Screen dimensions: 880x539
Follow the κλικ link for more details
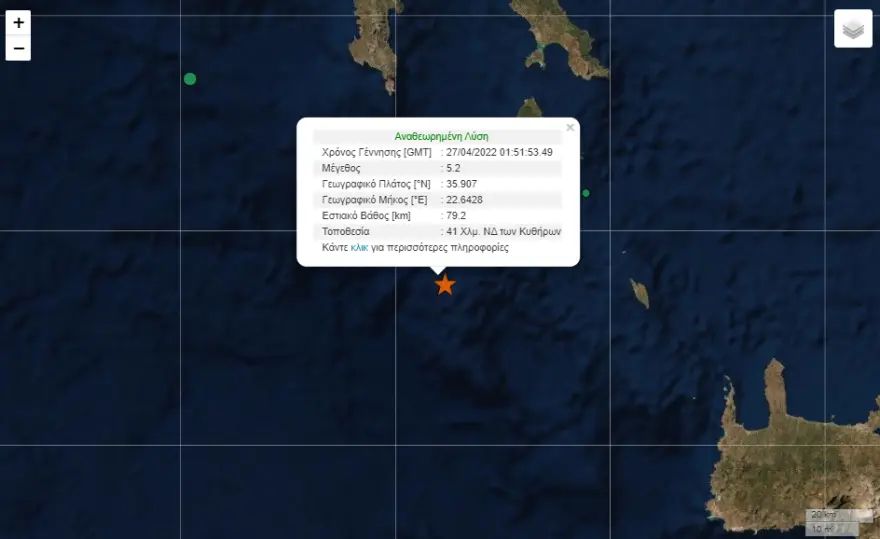[359, 247]
